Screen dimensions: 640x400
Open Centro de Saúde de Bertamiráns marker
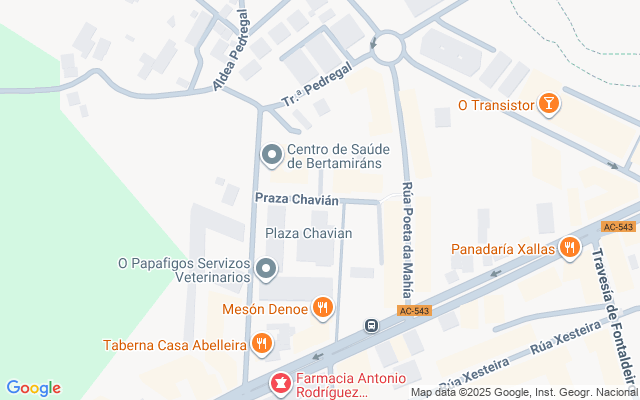(270, 154)
